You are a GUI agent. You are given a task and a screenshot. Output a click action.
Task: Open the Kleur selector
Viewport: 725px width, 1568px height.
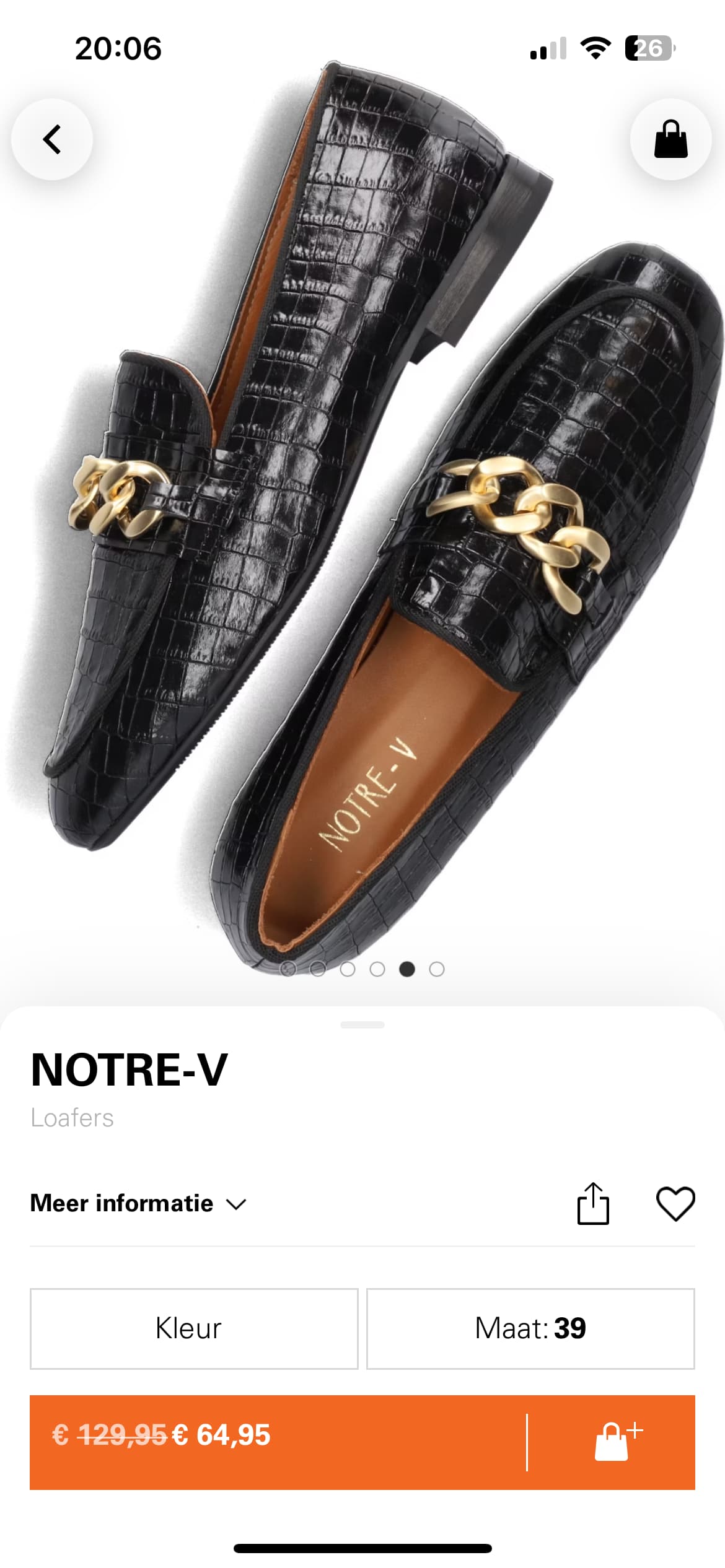(x=194, y=1328)
